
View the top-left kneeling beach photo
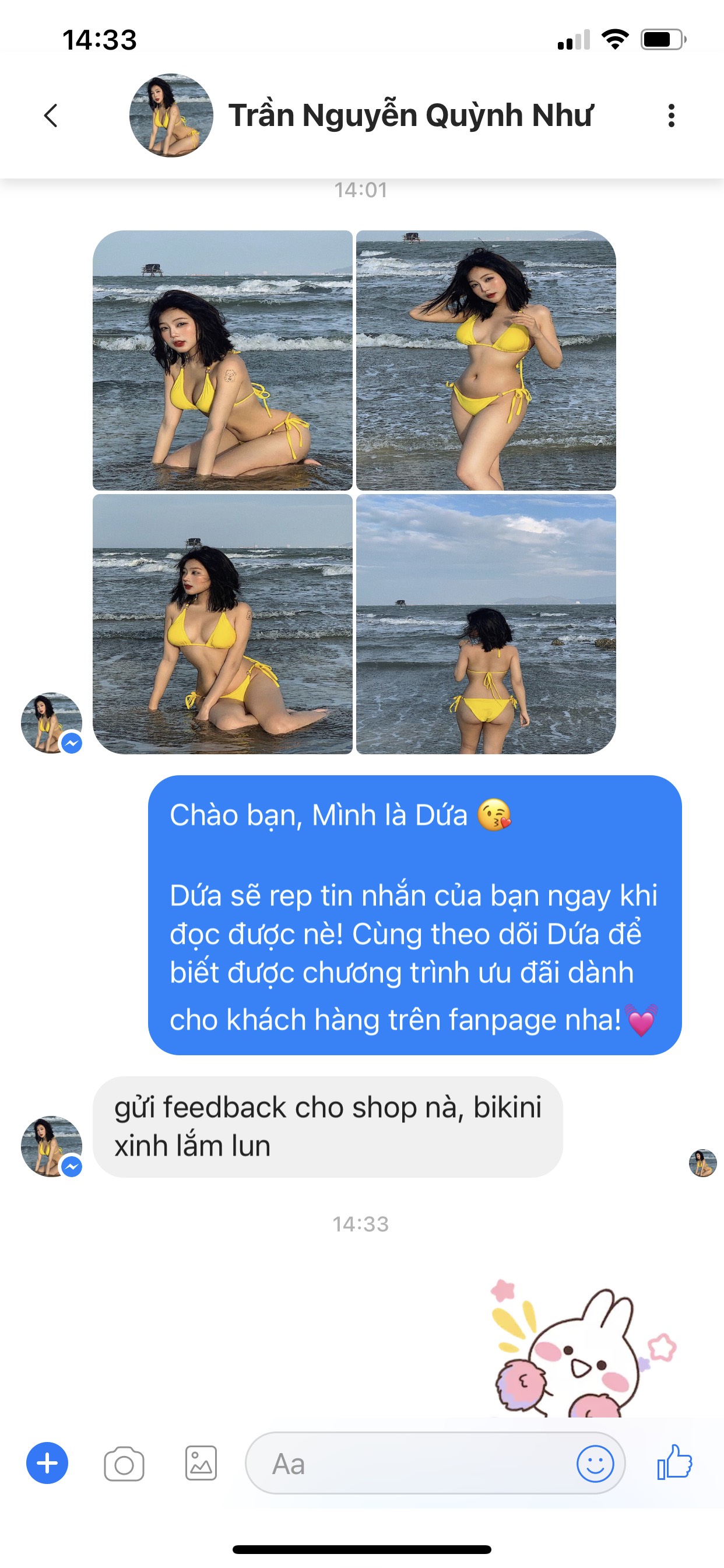223,360
